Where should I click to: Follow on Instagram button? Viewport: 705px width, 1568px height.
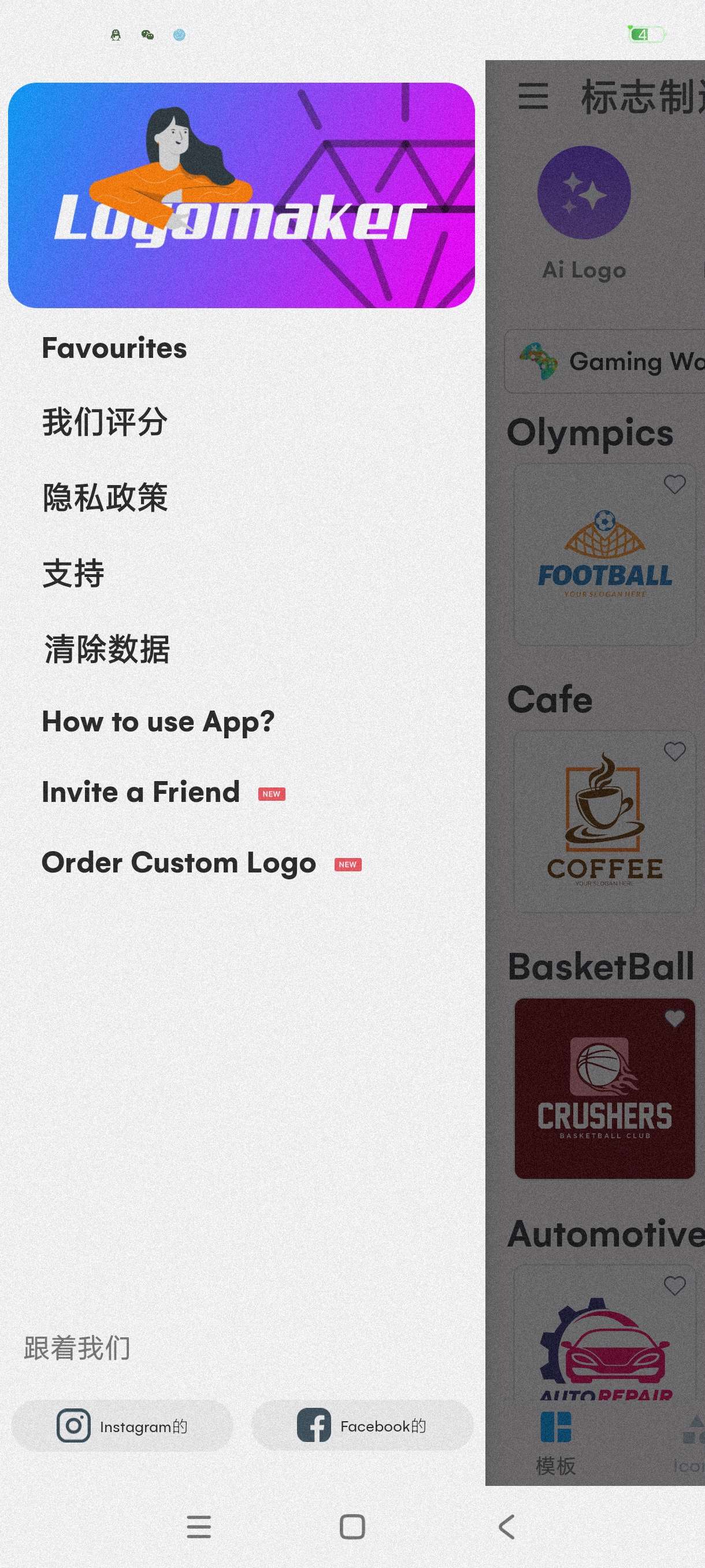[123, 1426]
